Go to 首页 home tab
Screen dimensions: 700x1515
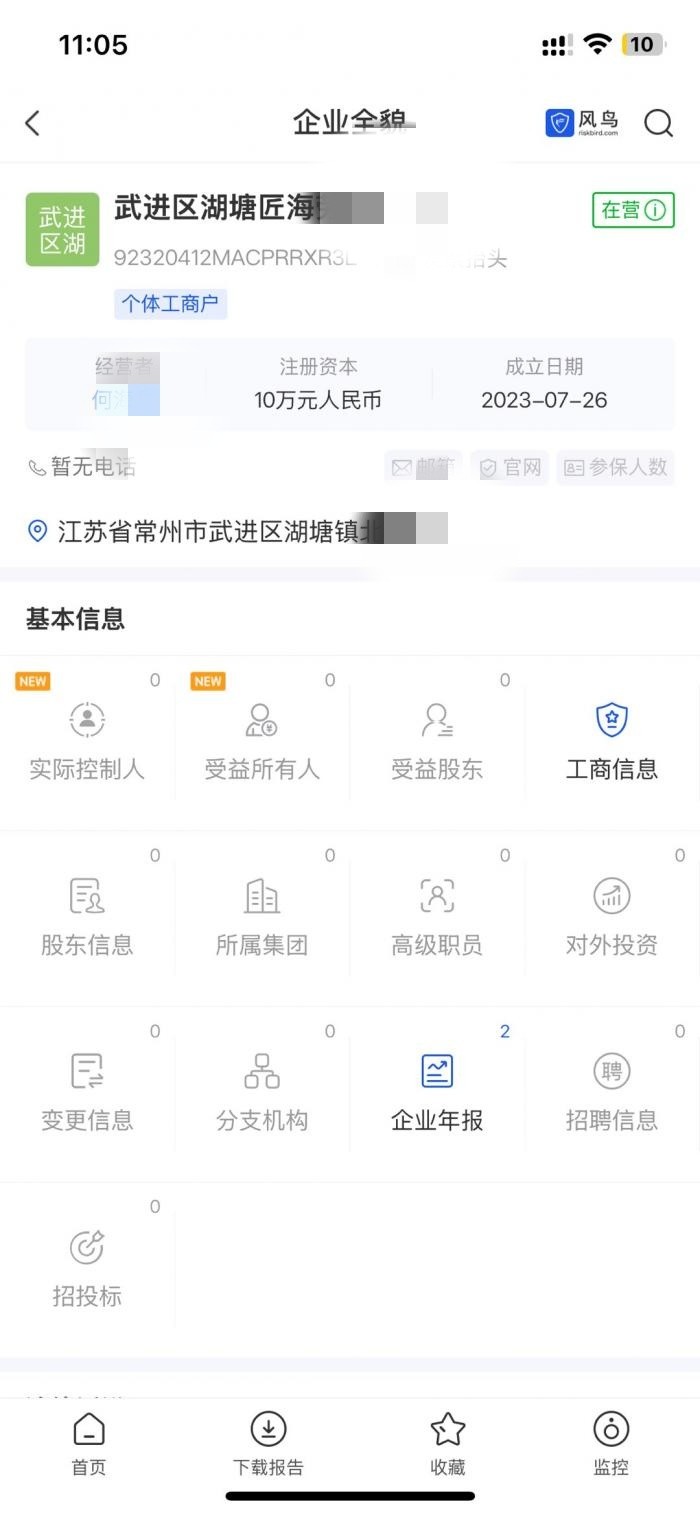coord(88,1444)
